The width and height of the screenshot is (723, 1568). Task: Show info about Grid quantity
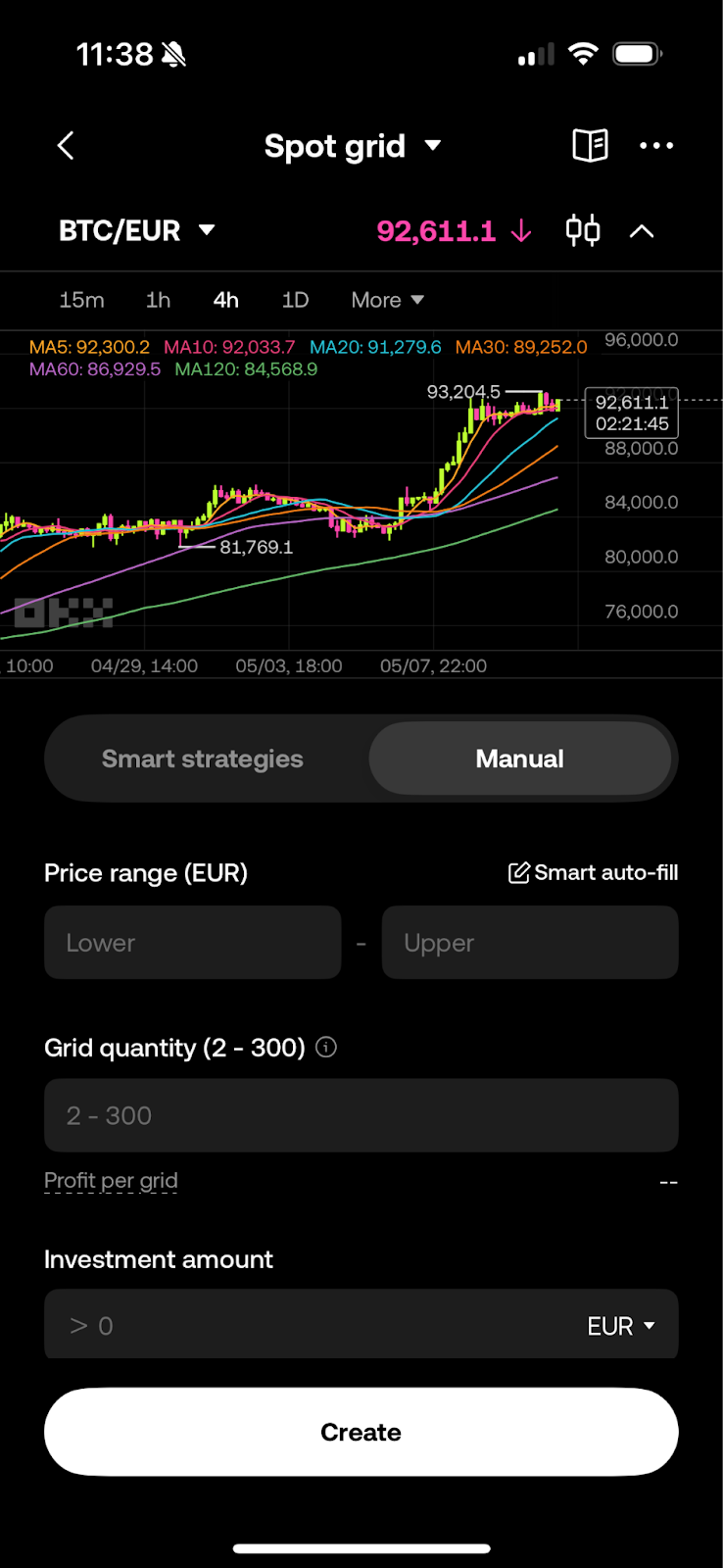pyautogui.click(x=327, y=1048)
